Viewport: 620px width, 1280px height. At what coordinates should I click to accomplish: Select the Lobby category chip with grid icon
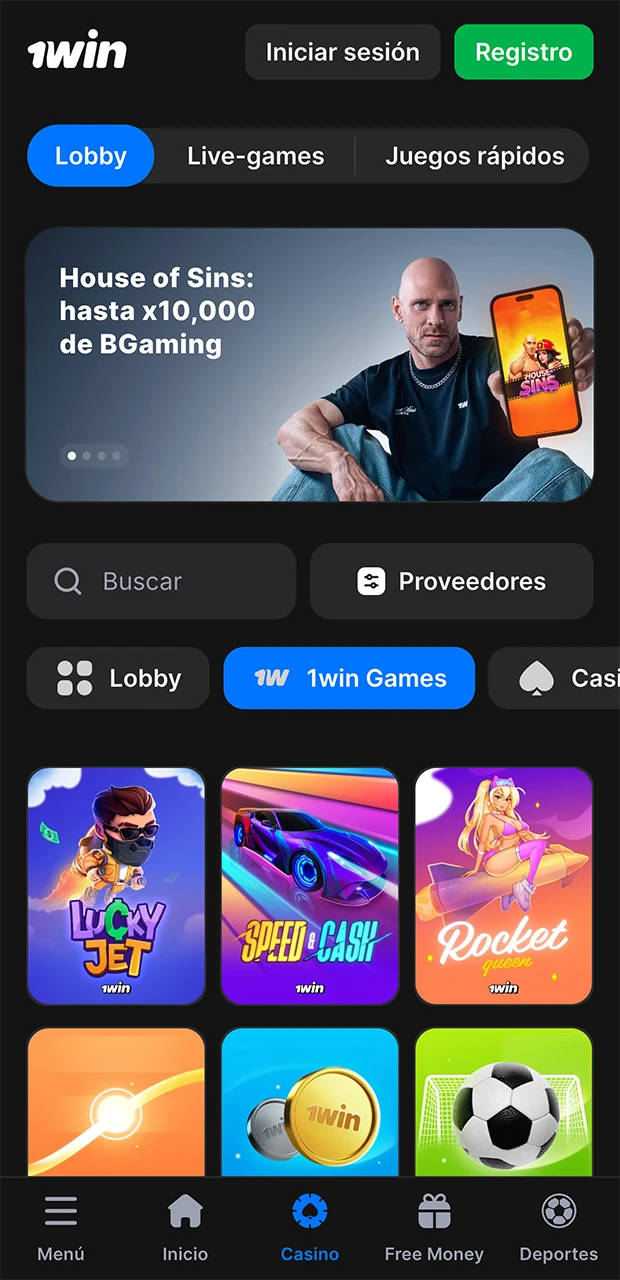click(118, 678)
